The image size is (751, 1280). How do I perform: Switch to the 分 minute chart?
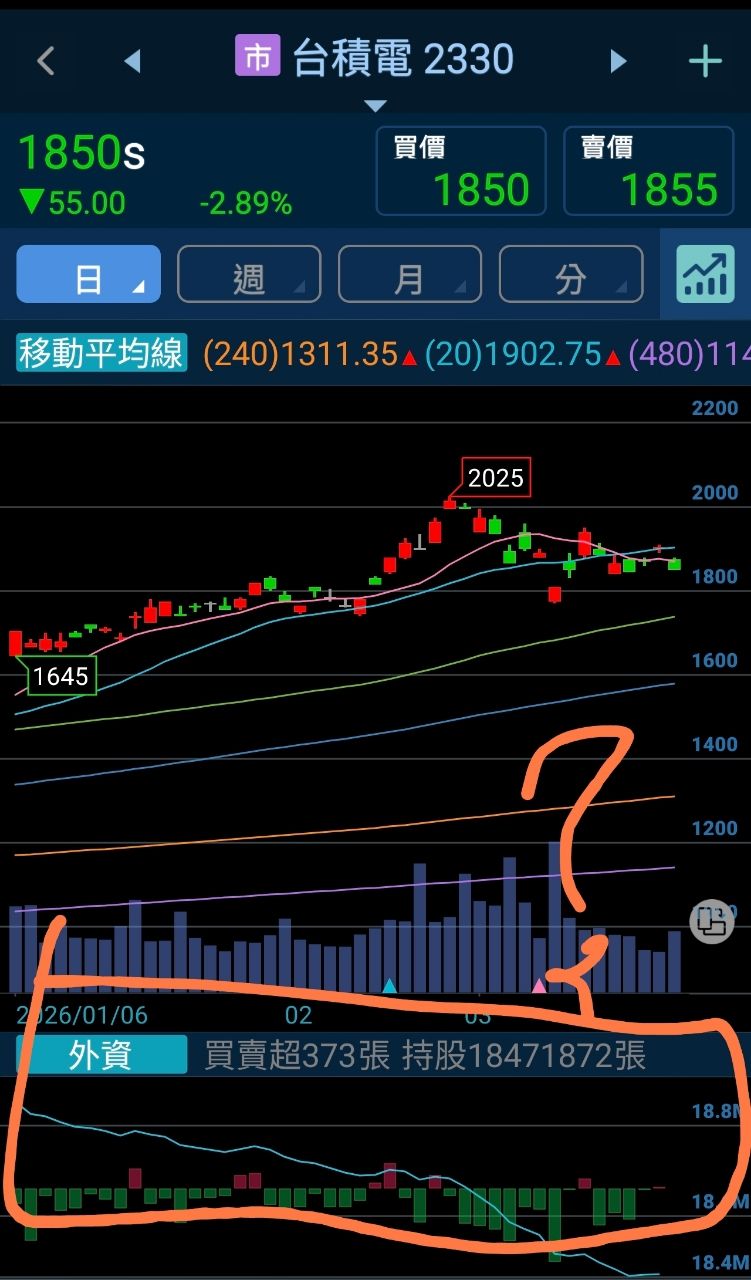570,274
